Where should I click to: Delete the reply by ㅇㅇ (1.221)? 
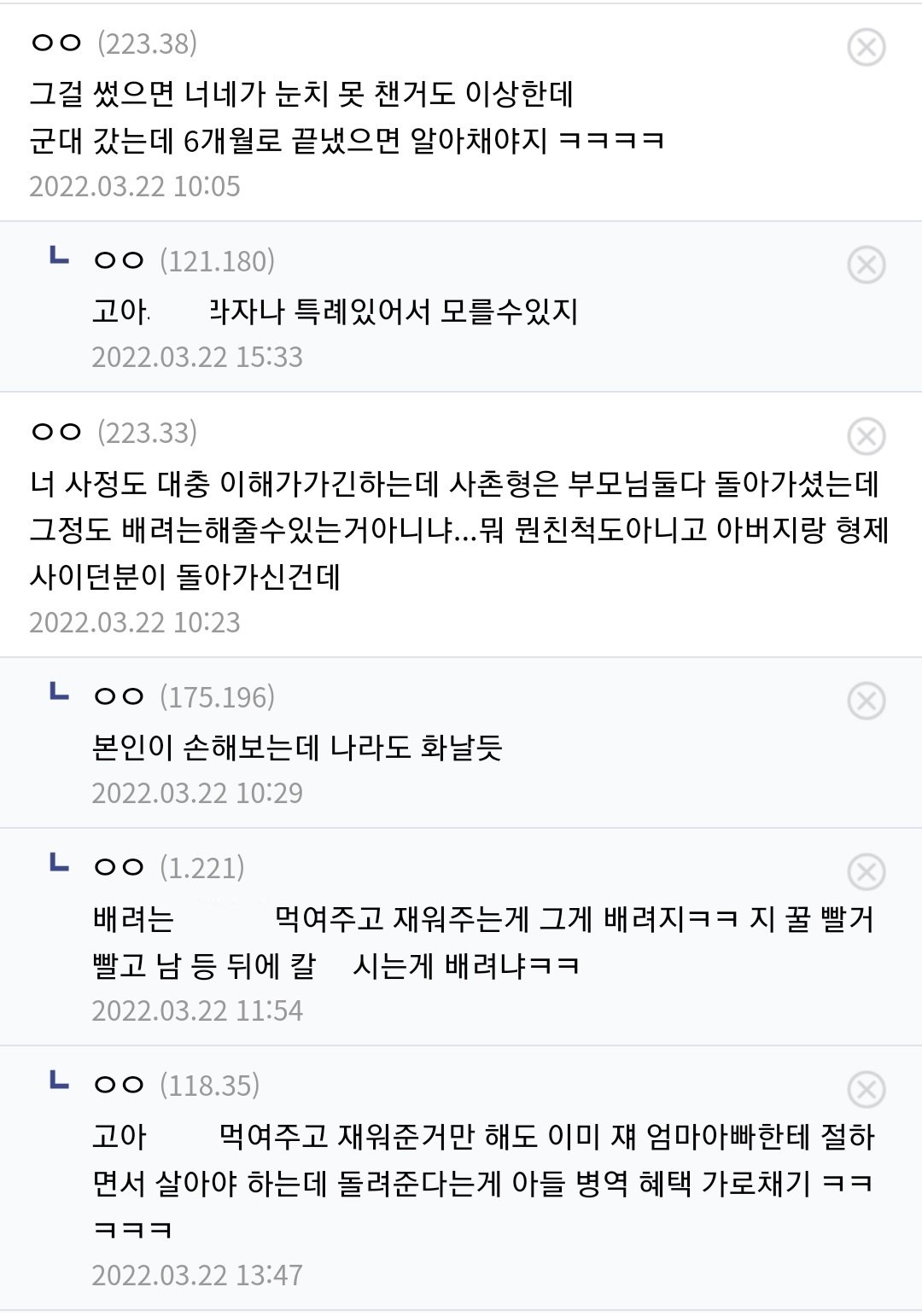point(866,871)
